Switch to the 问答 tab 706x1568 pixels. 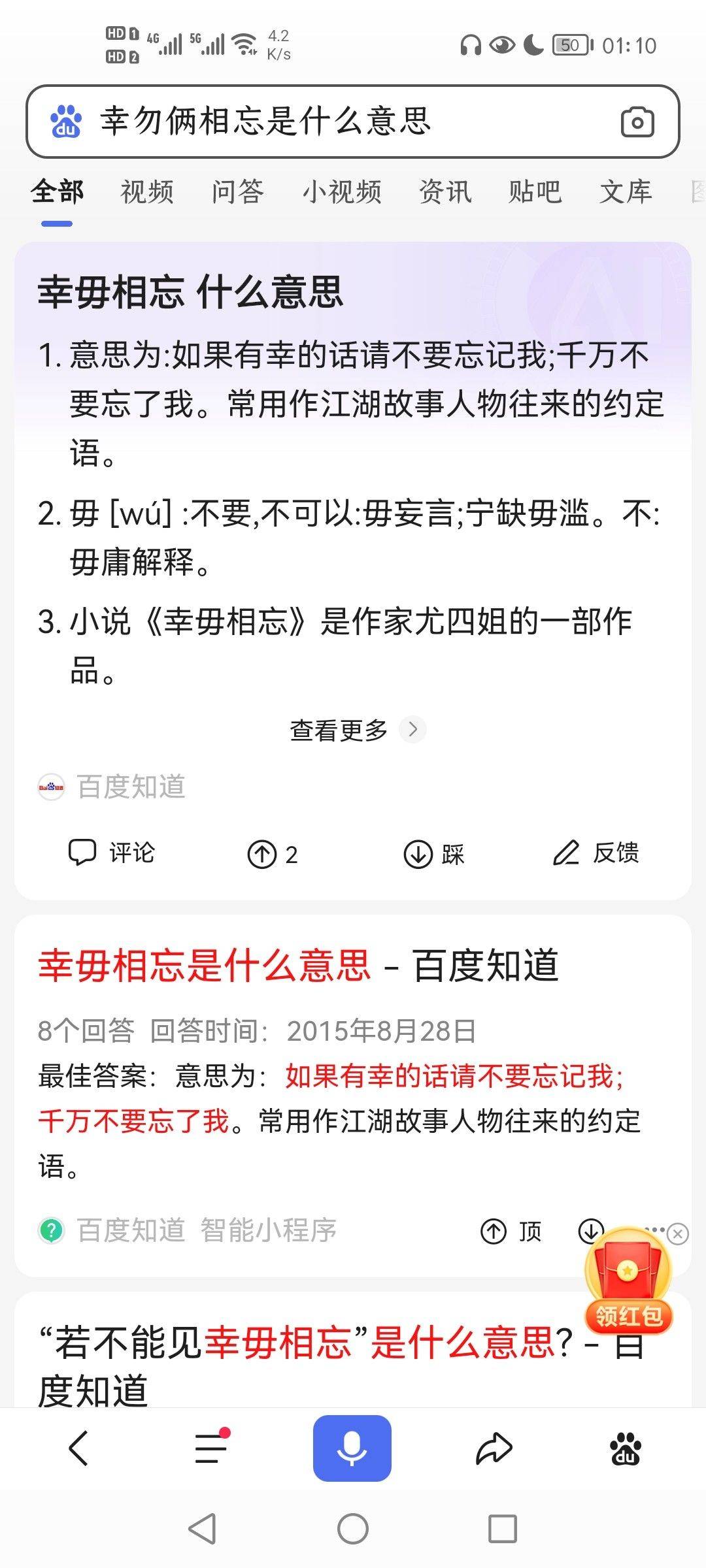(x=237, y=192)
